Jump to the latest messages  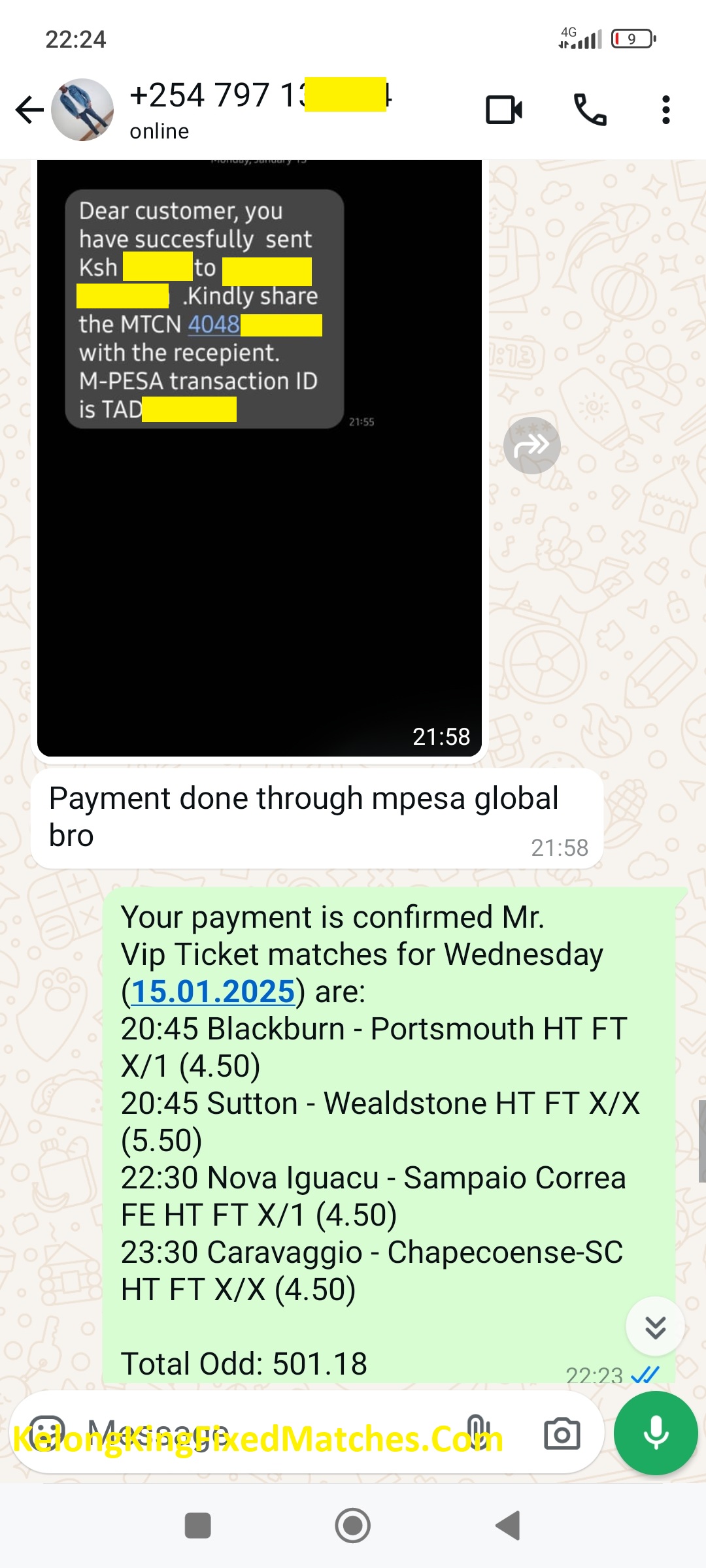pyautogui.click(x=655, y=1327)
